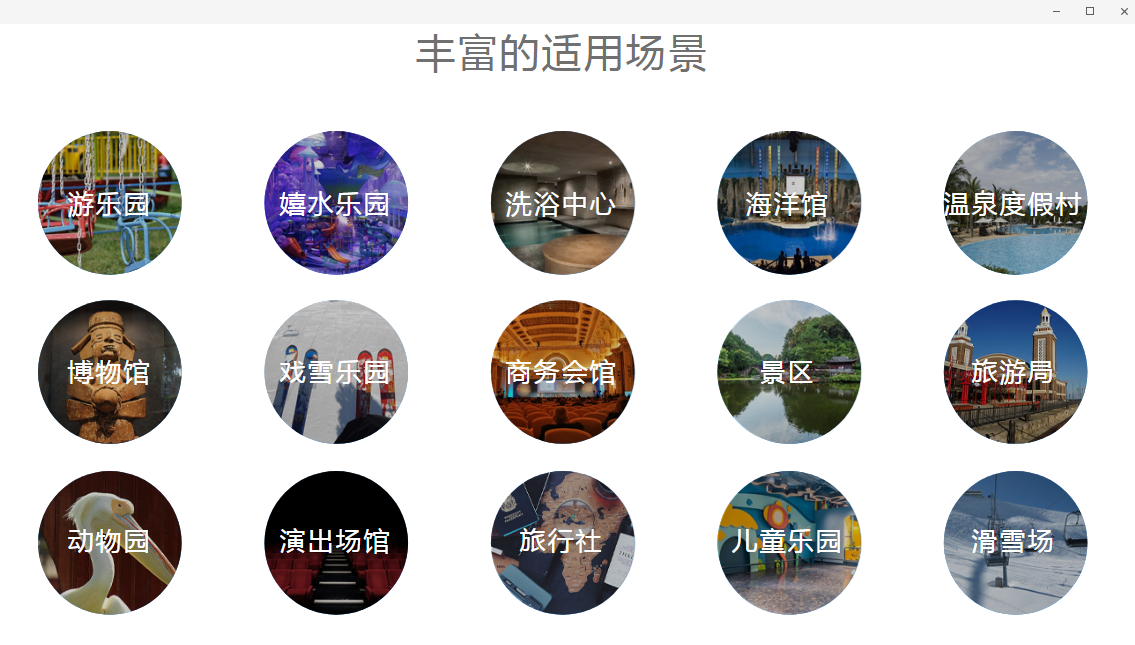Minimize the window
This screenshot has height=645, width=1135.
click(1056, 11)
